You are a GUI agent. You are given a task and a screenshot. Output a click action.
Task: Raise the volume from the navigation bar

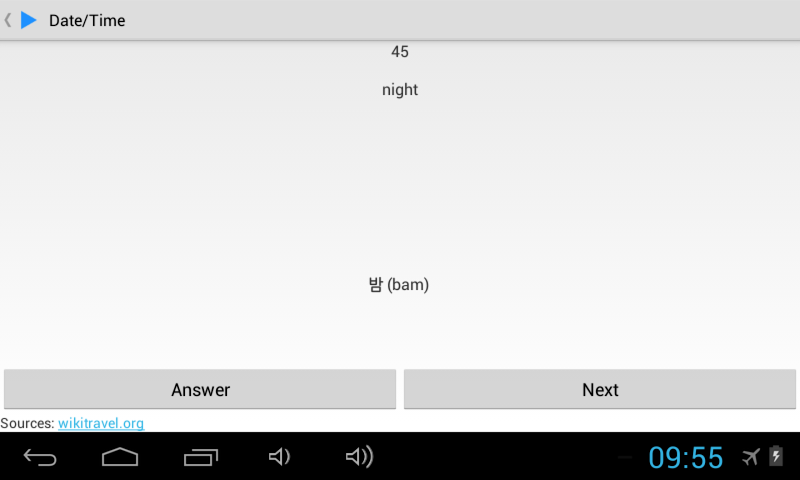point(359,458)
